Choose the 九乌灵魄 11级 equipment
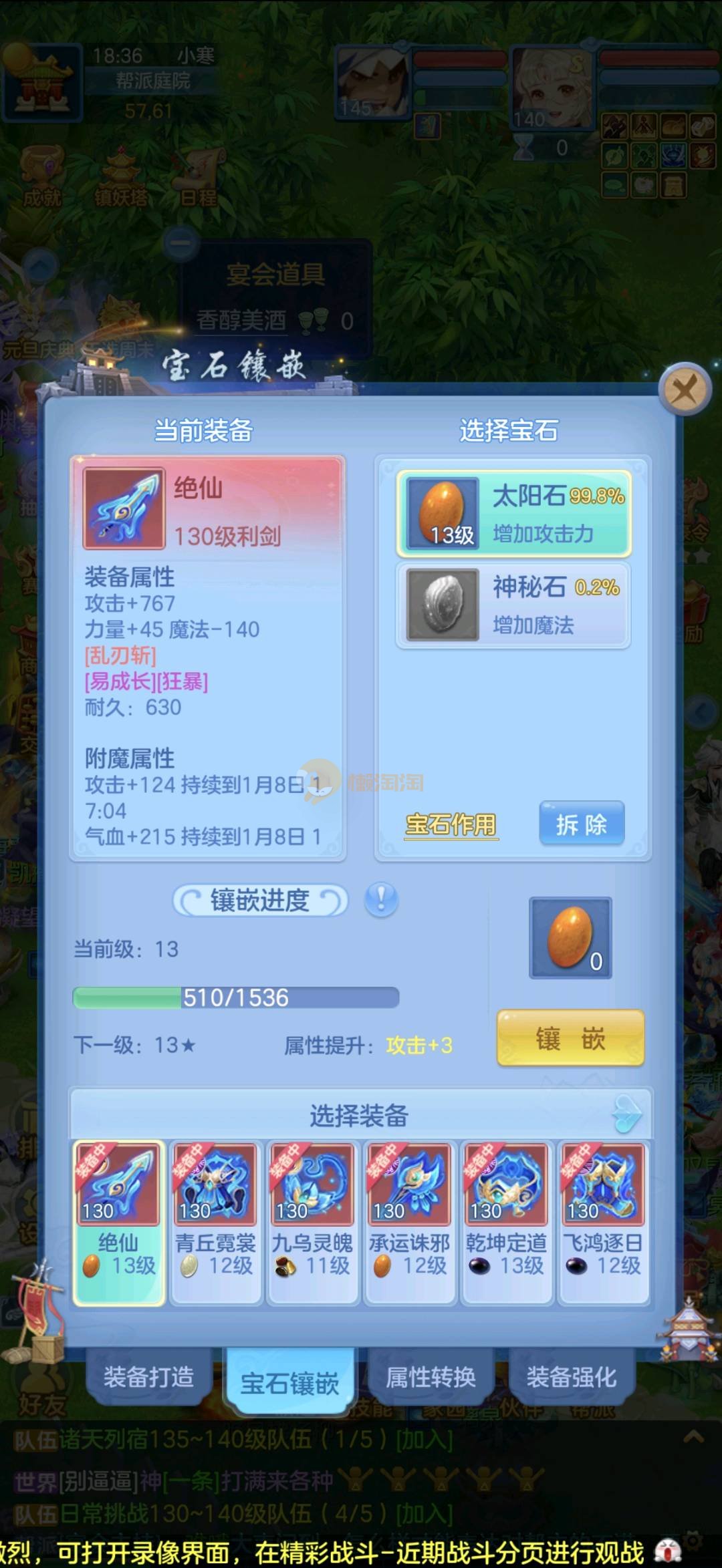 pos(312,1221)
